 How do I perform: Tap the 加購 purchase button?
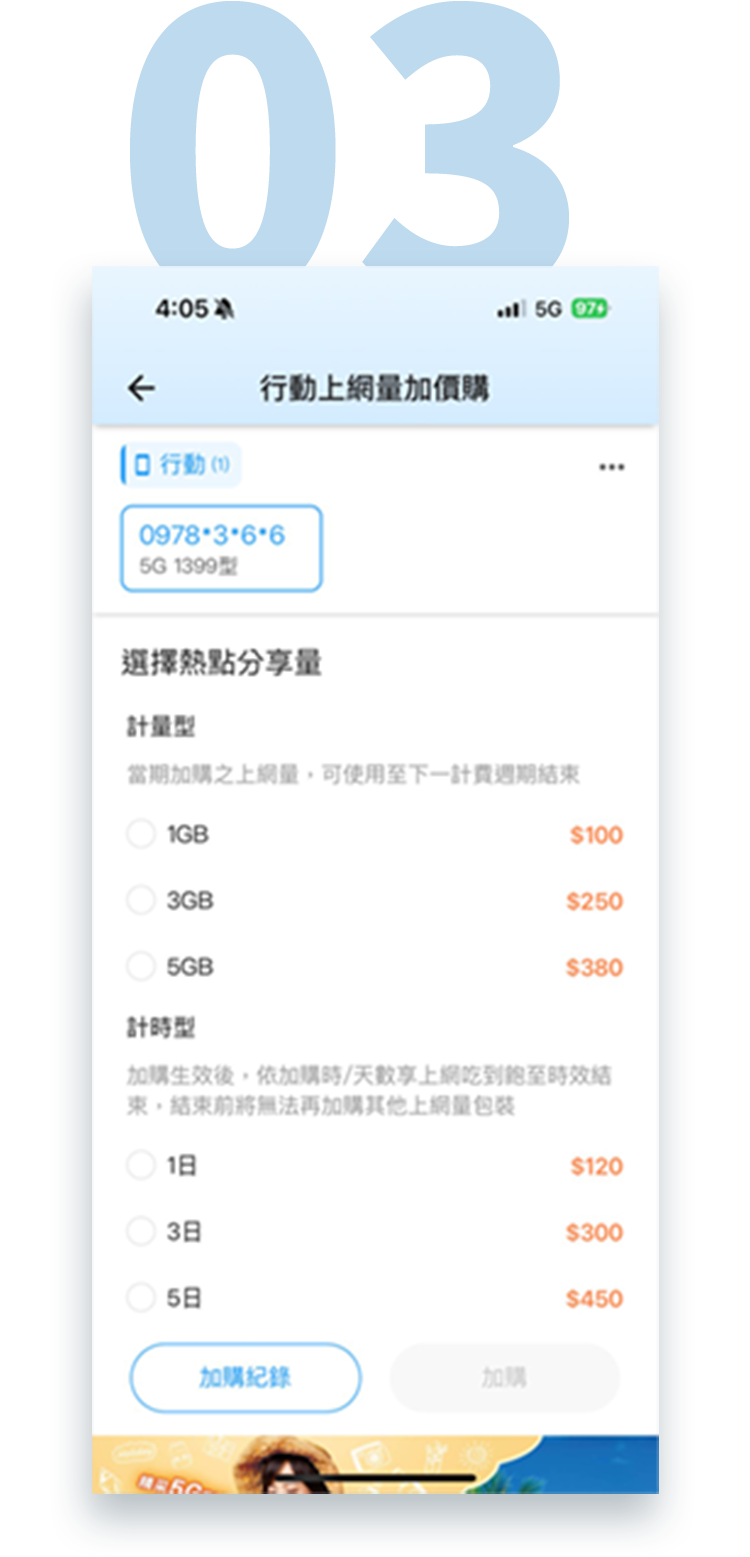pos(504,1377)
